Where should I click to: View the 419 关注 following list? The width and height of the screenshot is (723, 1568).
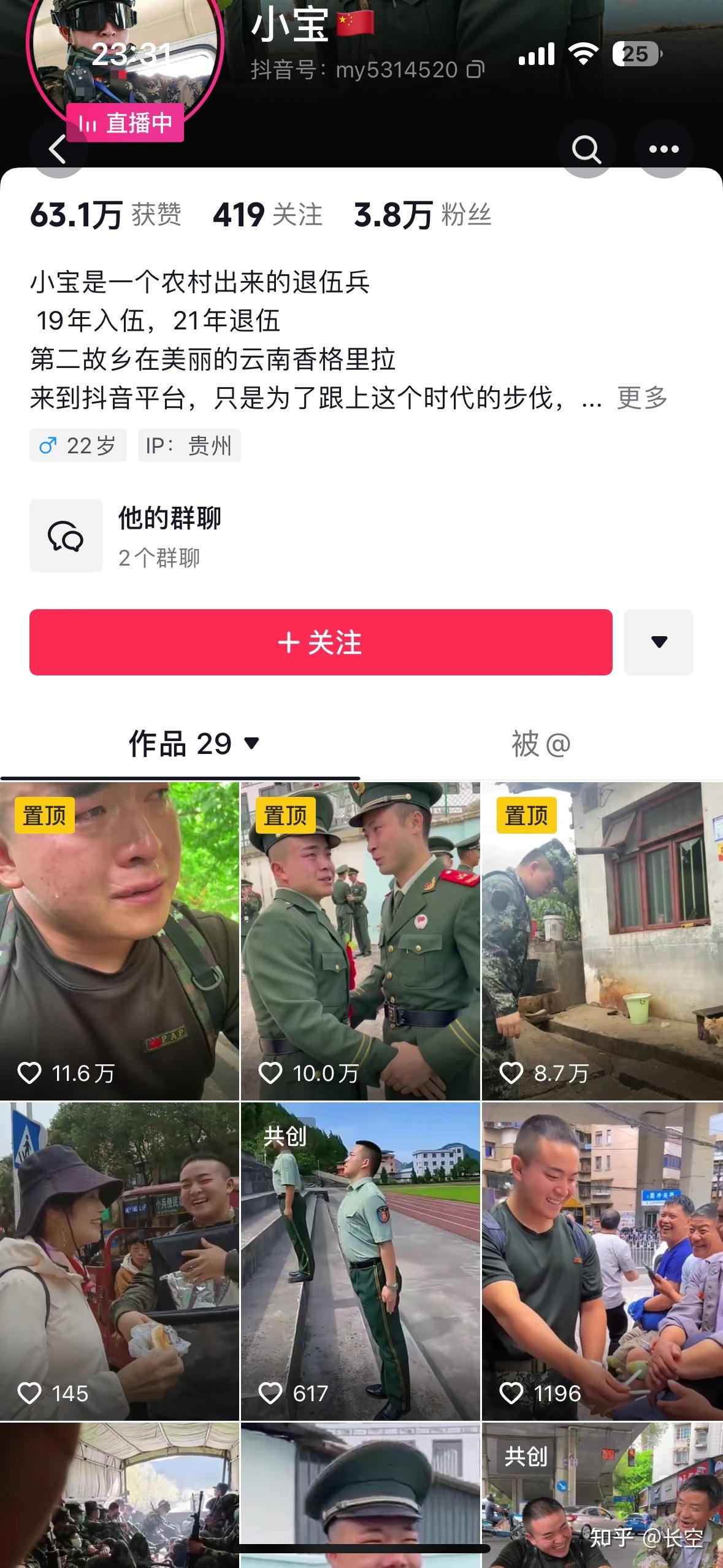[x=267, y=215]
